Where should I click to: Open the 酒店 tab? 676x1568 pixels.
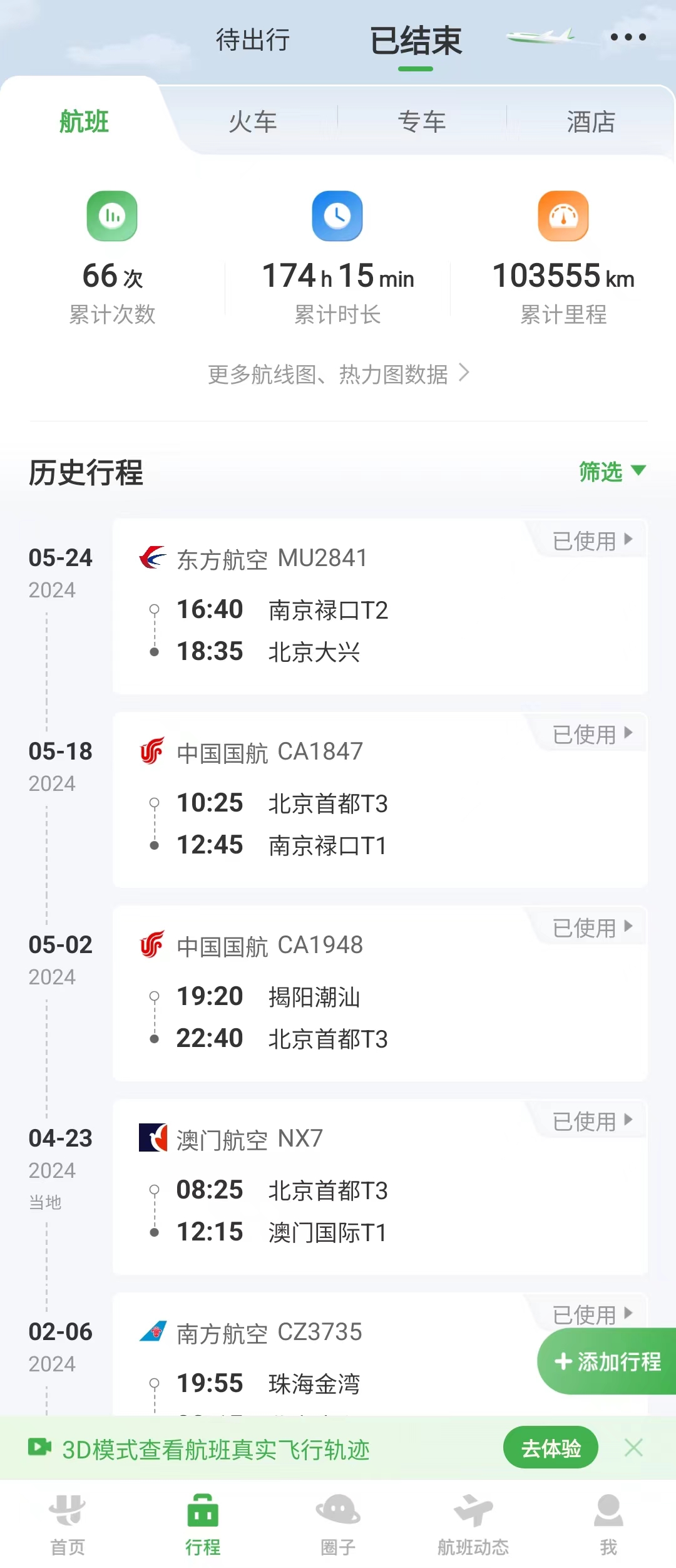pyautogui.click(x=591, y=121)
